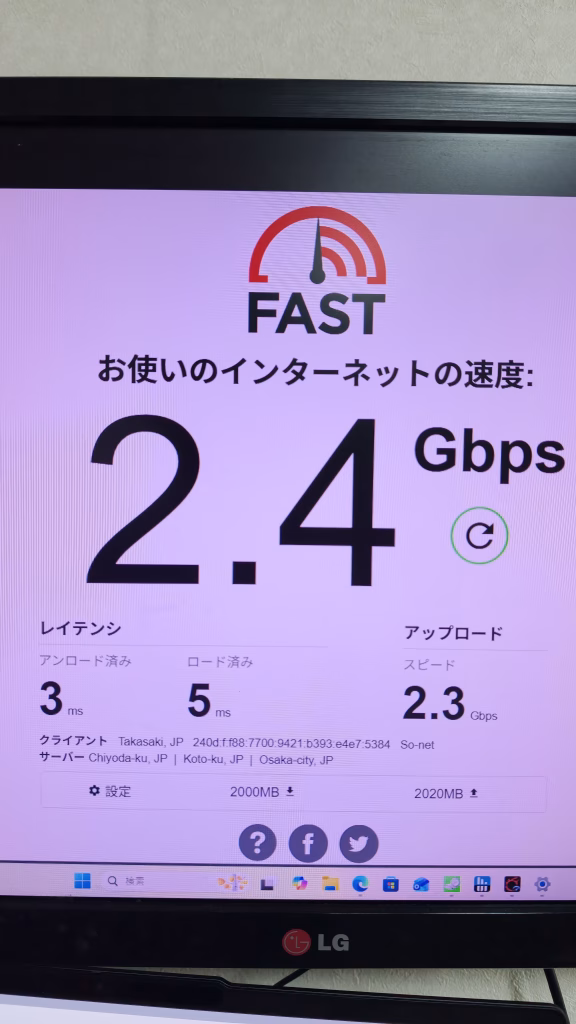Launch Copilot from the taskbar

click(300, 884)
